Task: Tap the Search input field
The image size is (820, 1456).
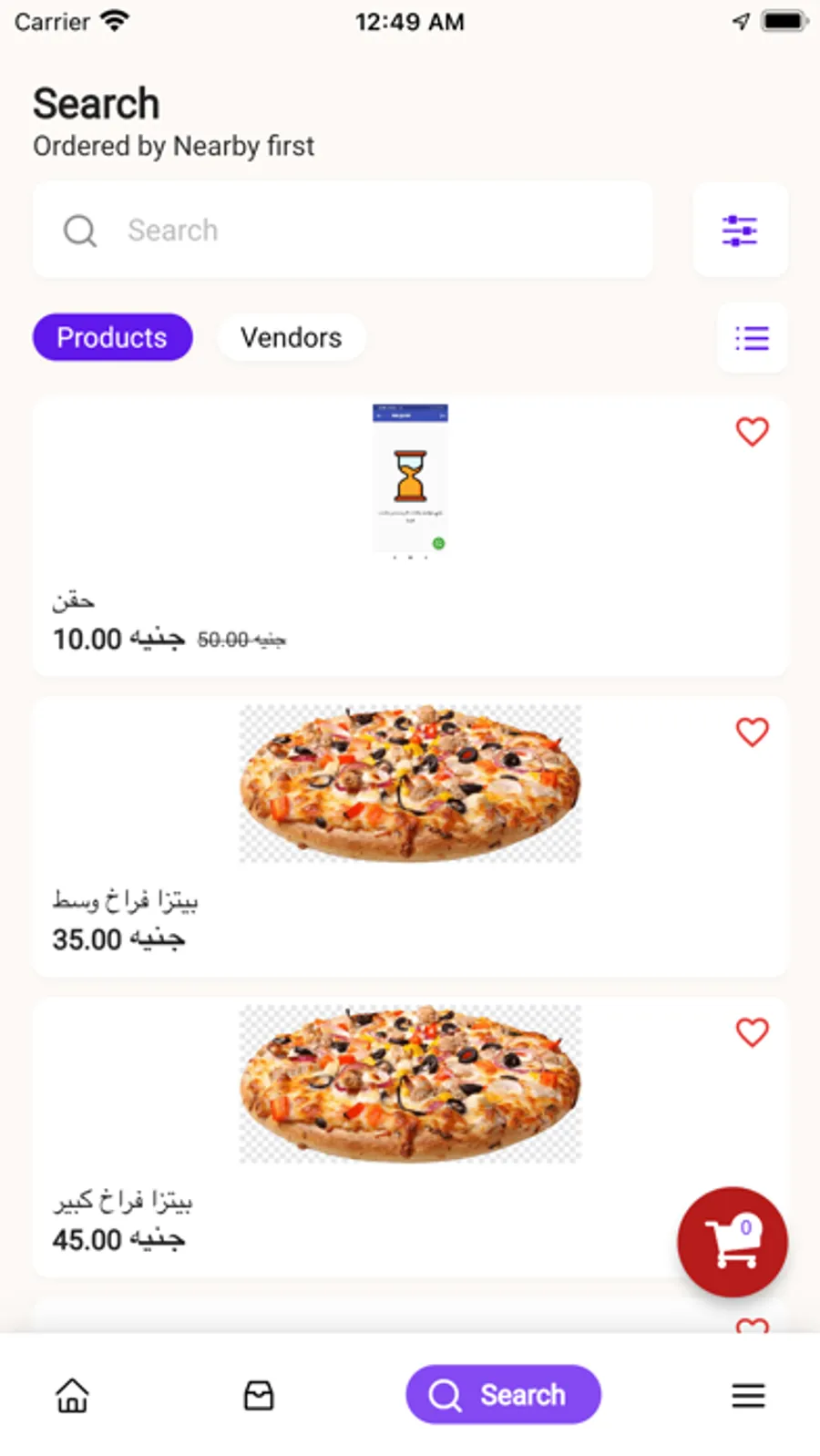Action: click(364, 231)
